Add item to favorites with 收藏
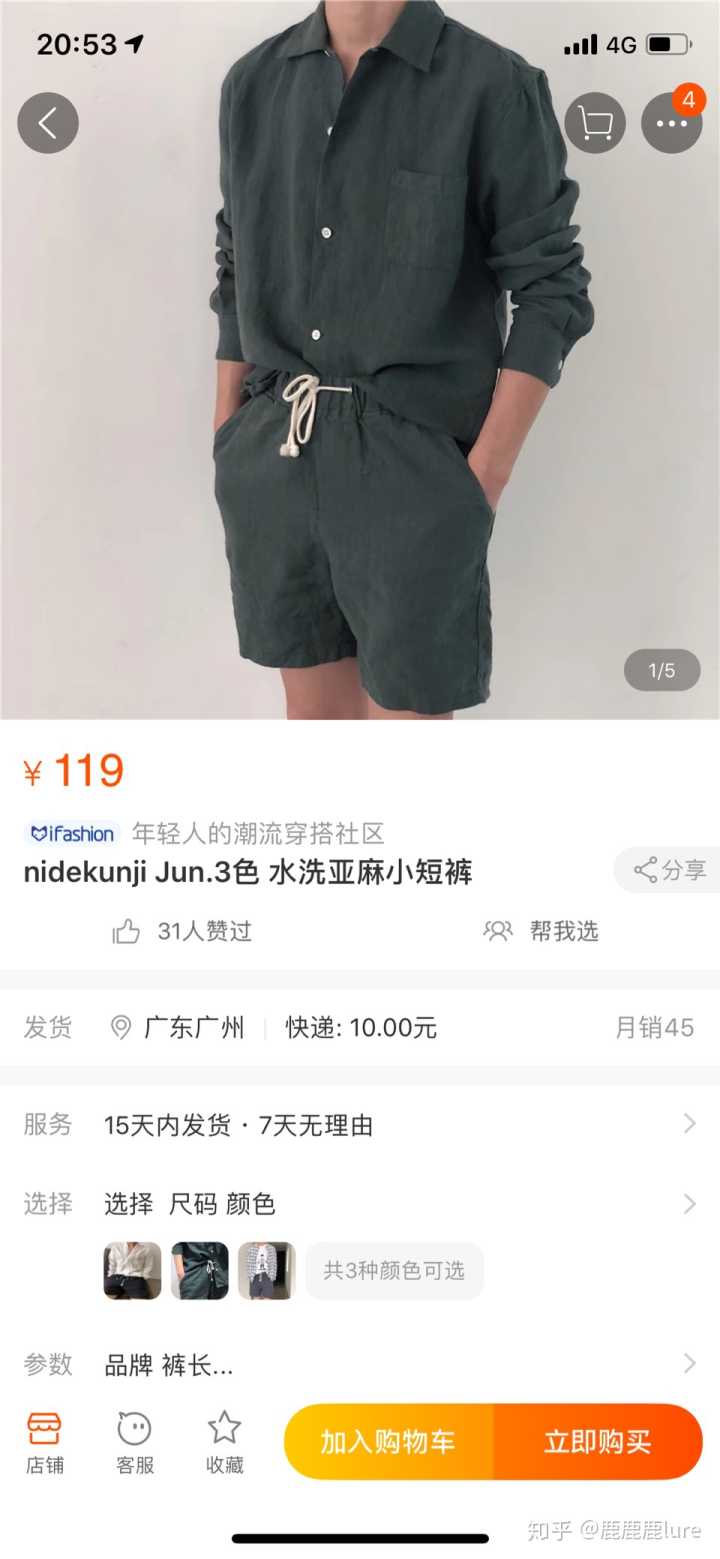The height and width of the screenshot is (1559, 720). point(224,1442)
